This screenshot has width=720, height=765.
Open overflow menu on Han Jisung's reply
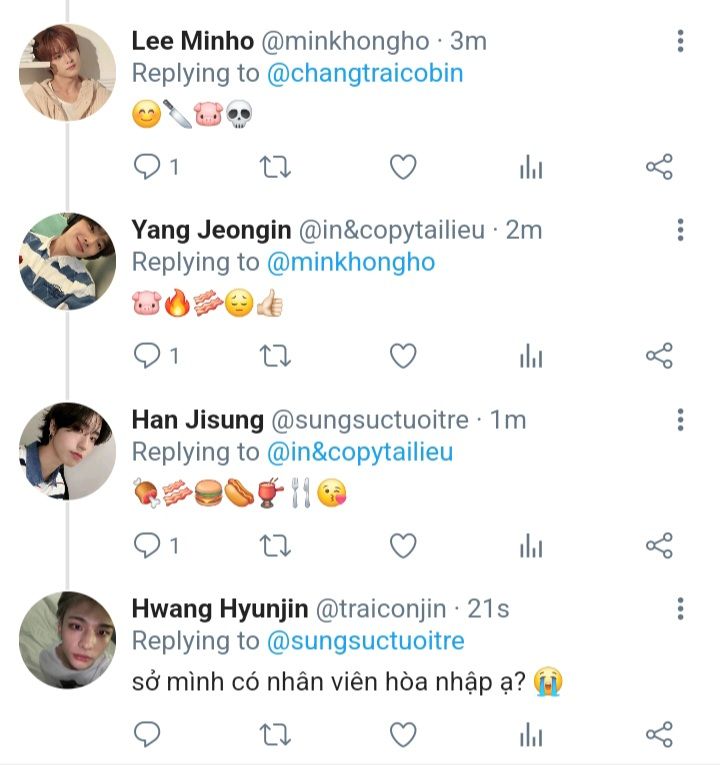click(x=680, y=420)
